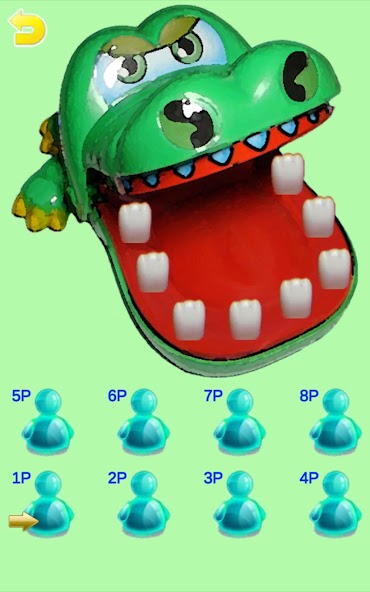The width and height of the screenshot is (370, 592).
Task: Push the upper-left tooth of lower jaw
Action: click(135, 222)
